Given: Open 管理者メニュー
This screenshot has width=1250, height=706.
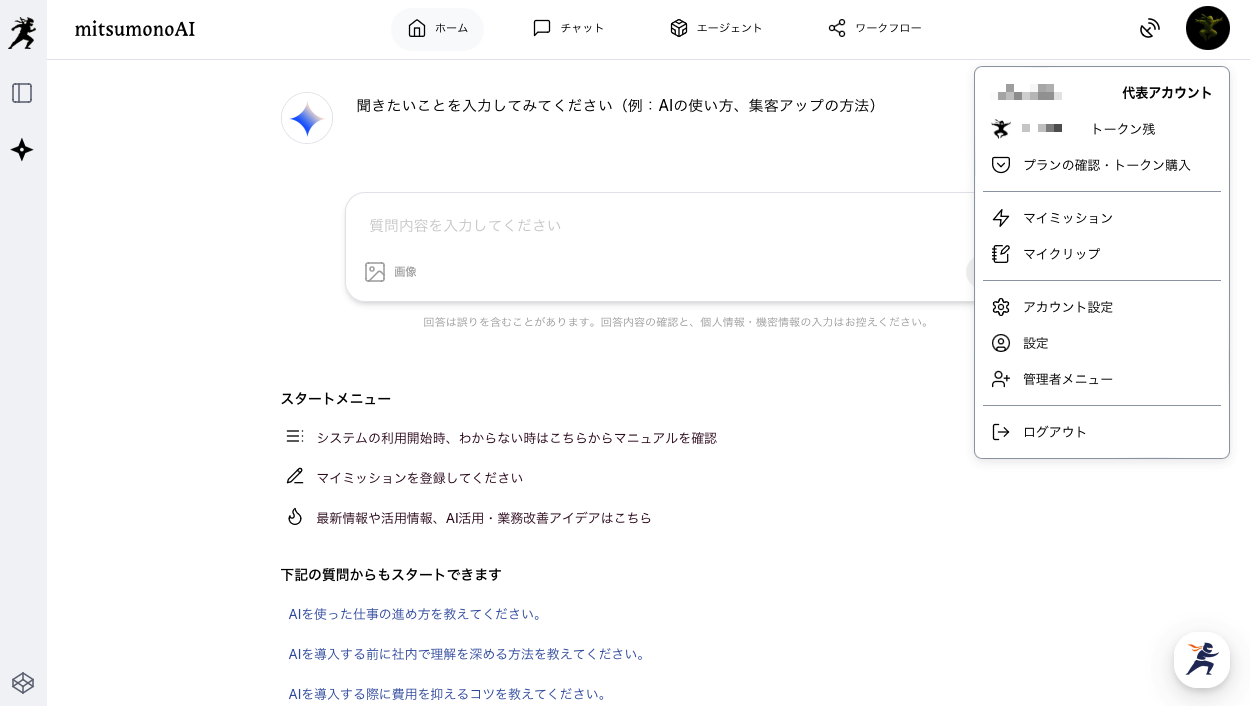Looking at the screenshot, I should pos(1067,379).
